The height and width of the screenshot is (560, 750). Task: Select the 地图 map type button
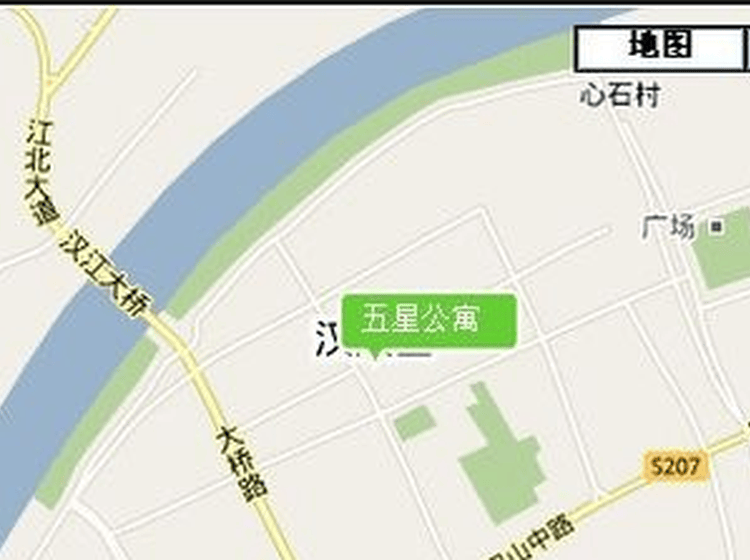pos(660,46)
